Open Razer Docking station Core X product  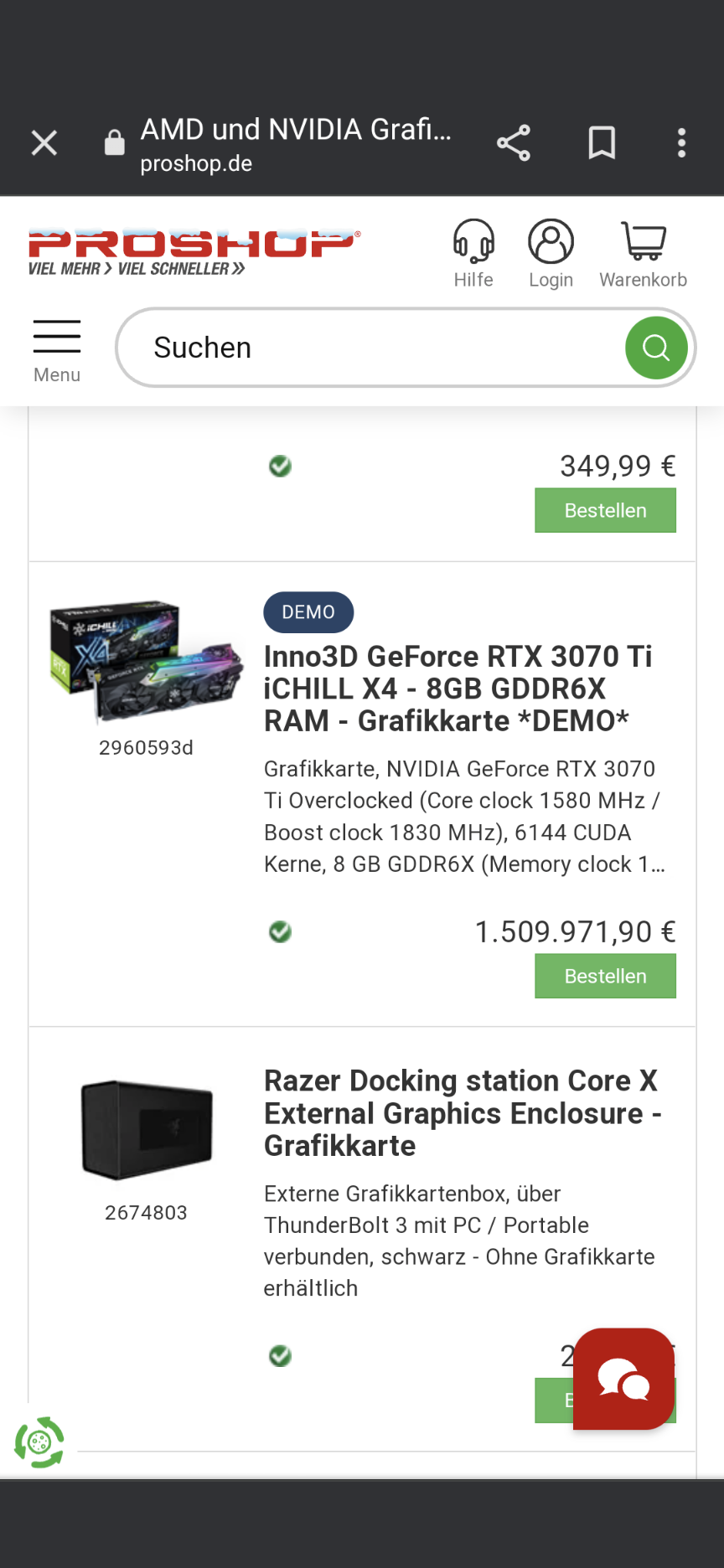click(x=463, y=1113)
